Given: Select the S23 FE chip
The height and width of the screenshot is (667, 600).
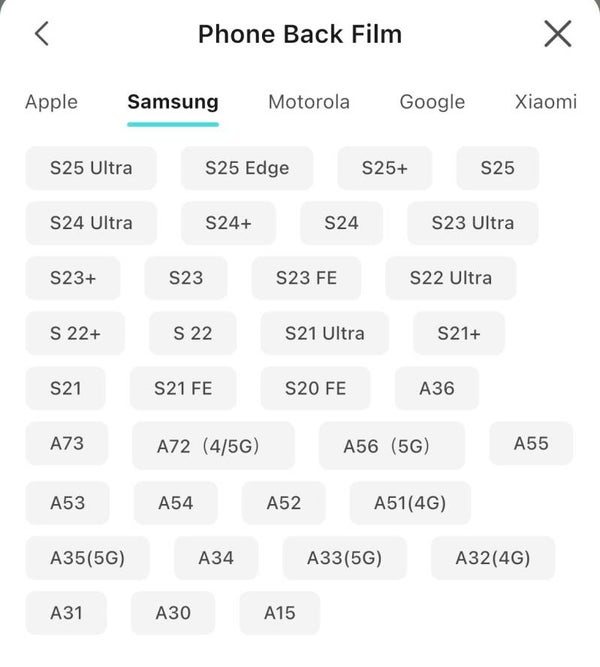Looking at the screenshot, I should [306, 278].
